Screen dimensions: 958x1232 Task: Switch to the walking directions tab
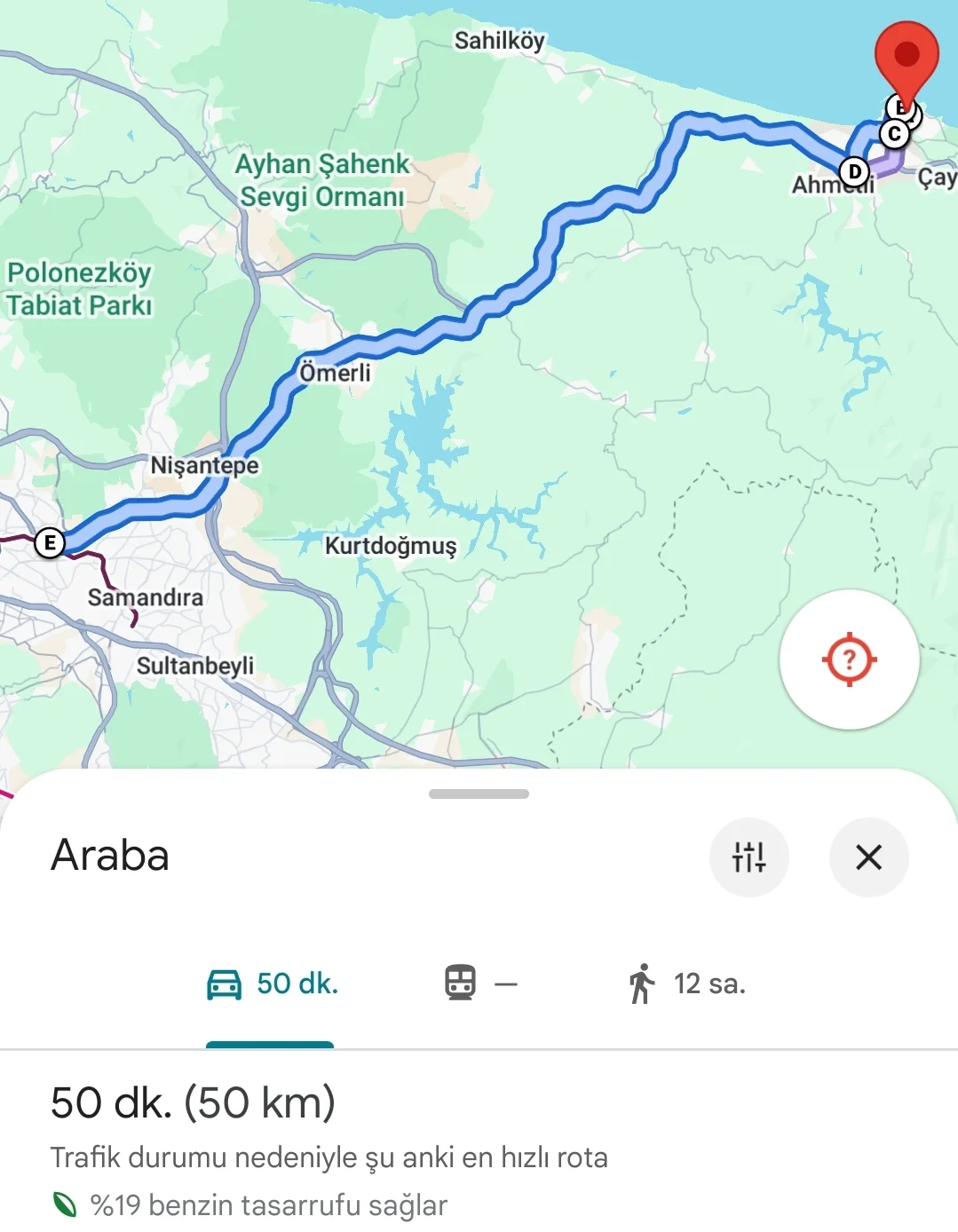pos(688,983)
